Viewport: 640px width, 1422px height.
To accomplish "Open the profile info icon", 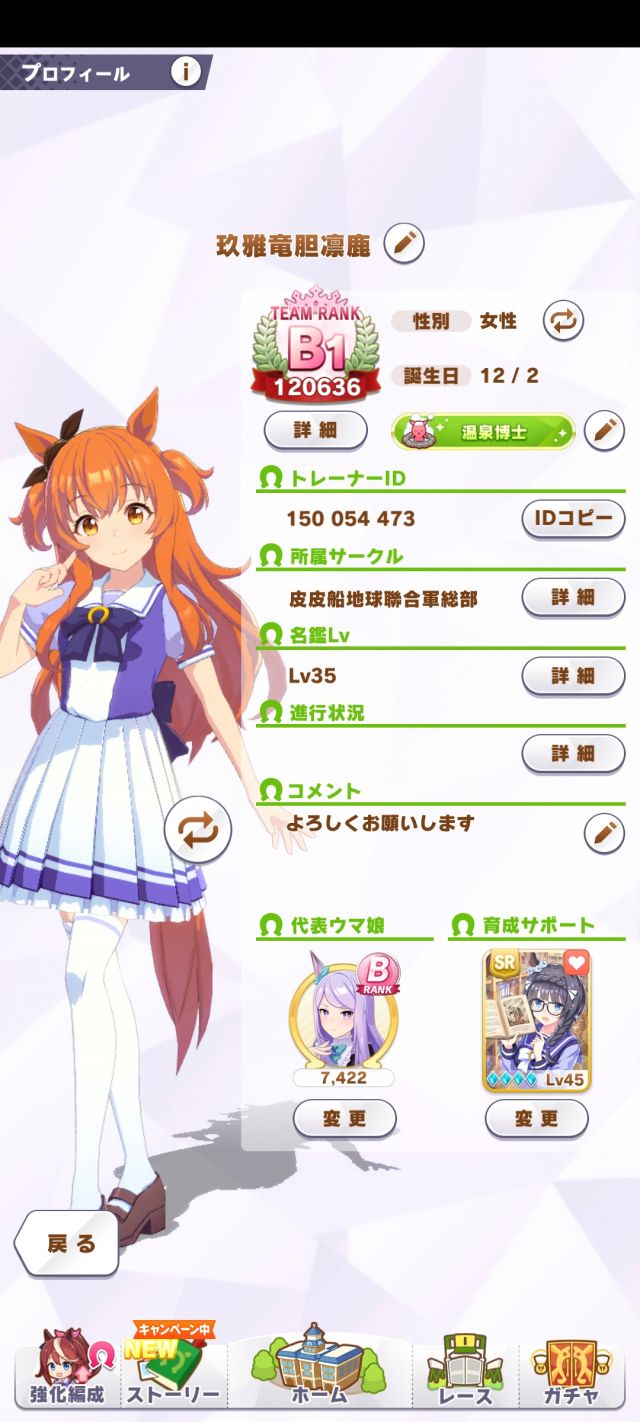I will point(186,72).
